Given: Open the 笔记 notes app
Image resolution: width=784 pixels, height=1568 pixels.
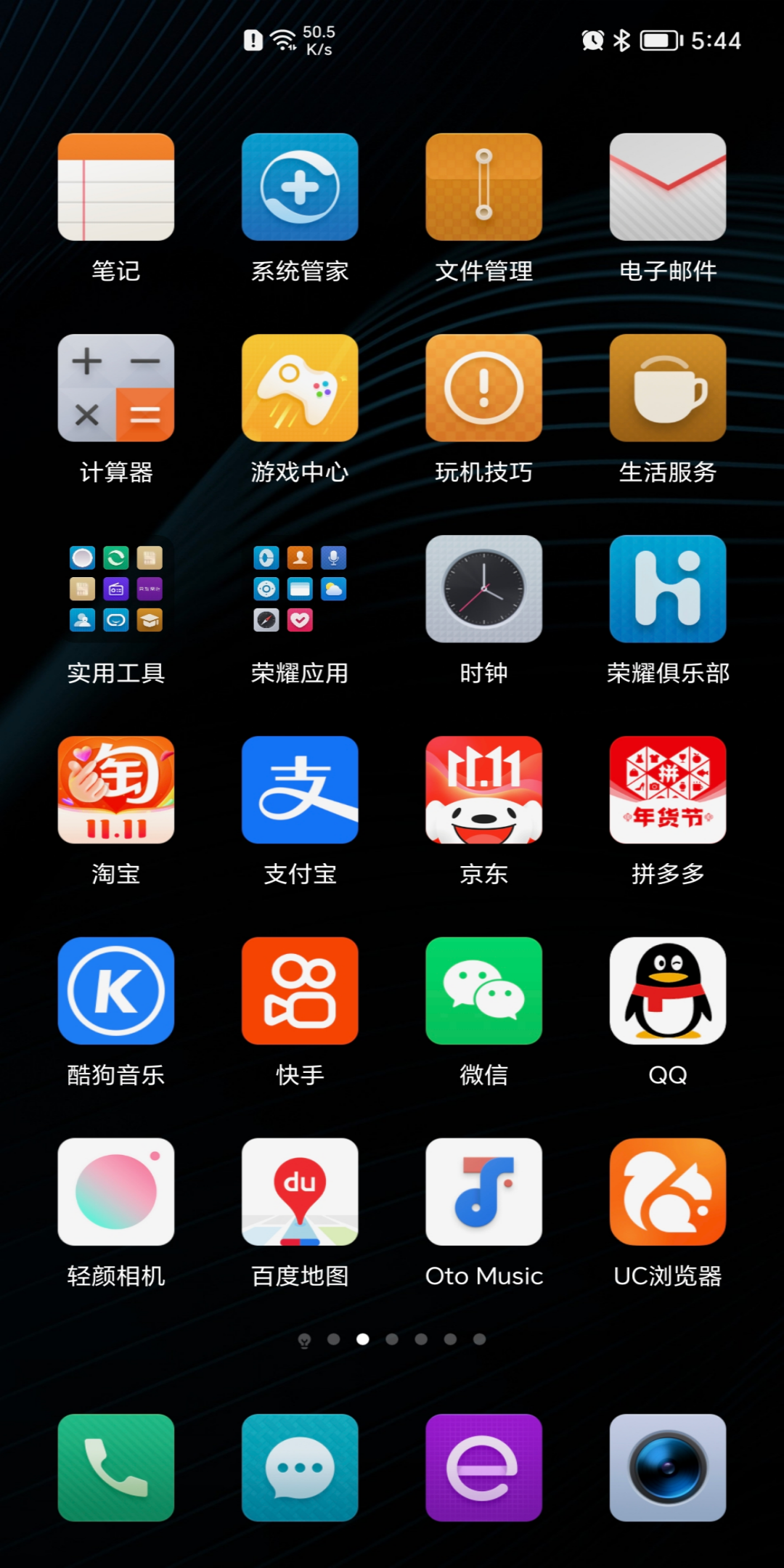Looking at the screenshot, I should [116, 187].
